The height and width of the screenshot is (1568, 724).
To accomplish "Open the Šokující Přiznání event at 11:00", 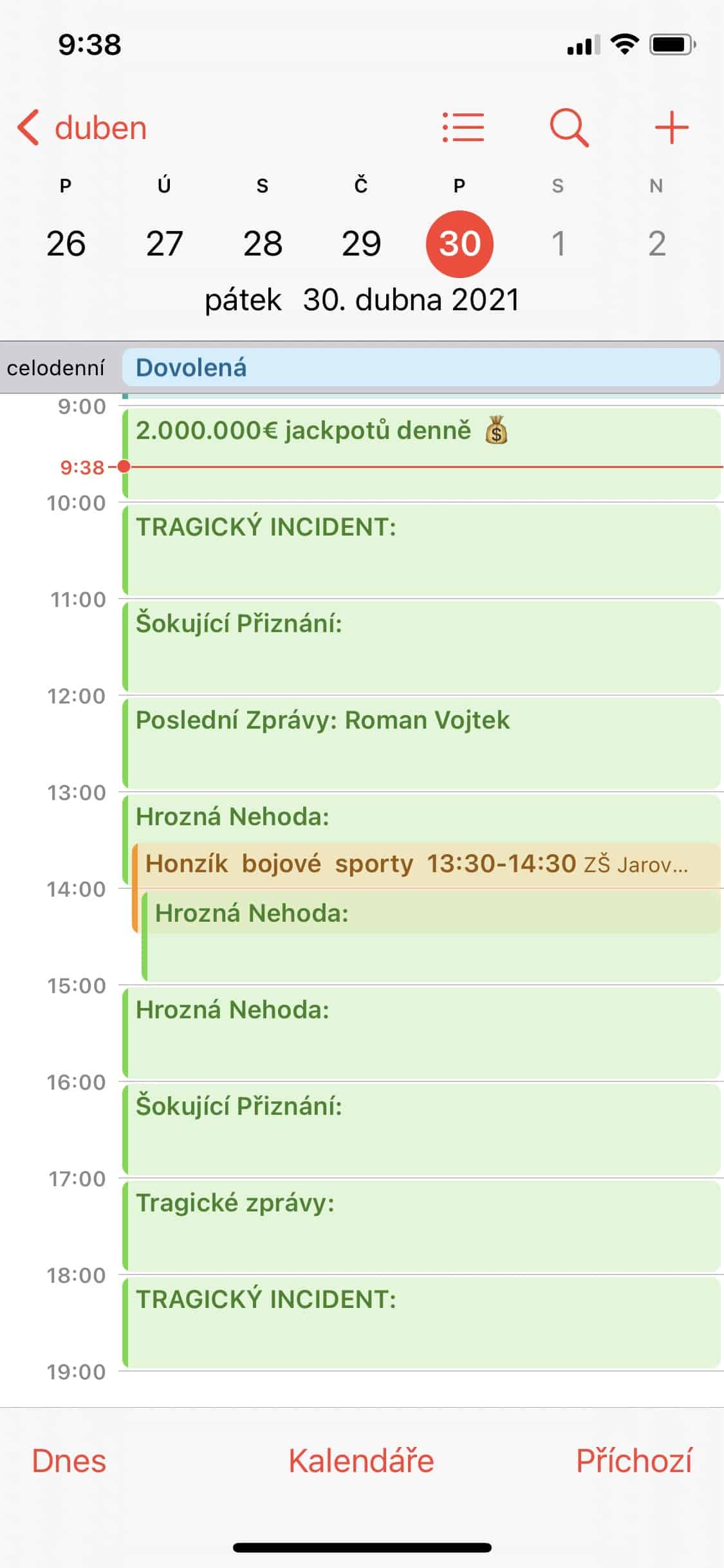I will [x=421, y=646].
